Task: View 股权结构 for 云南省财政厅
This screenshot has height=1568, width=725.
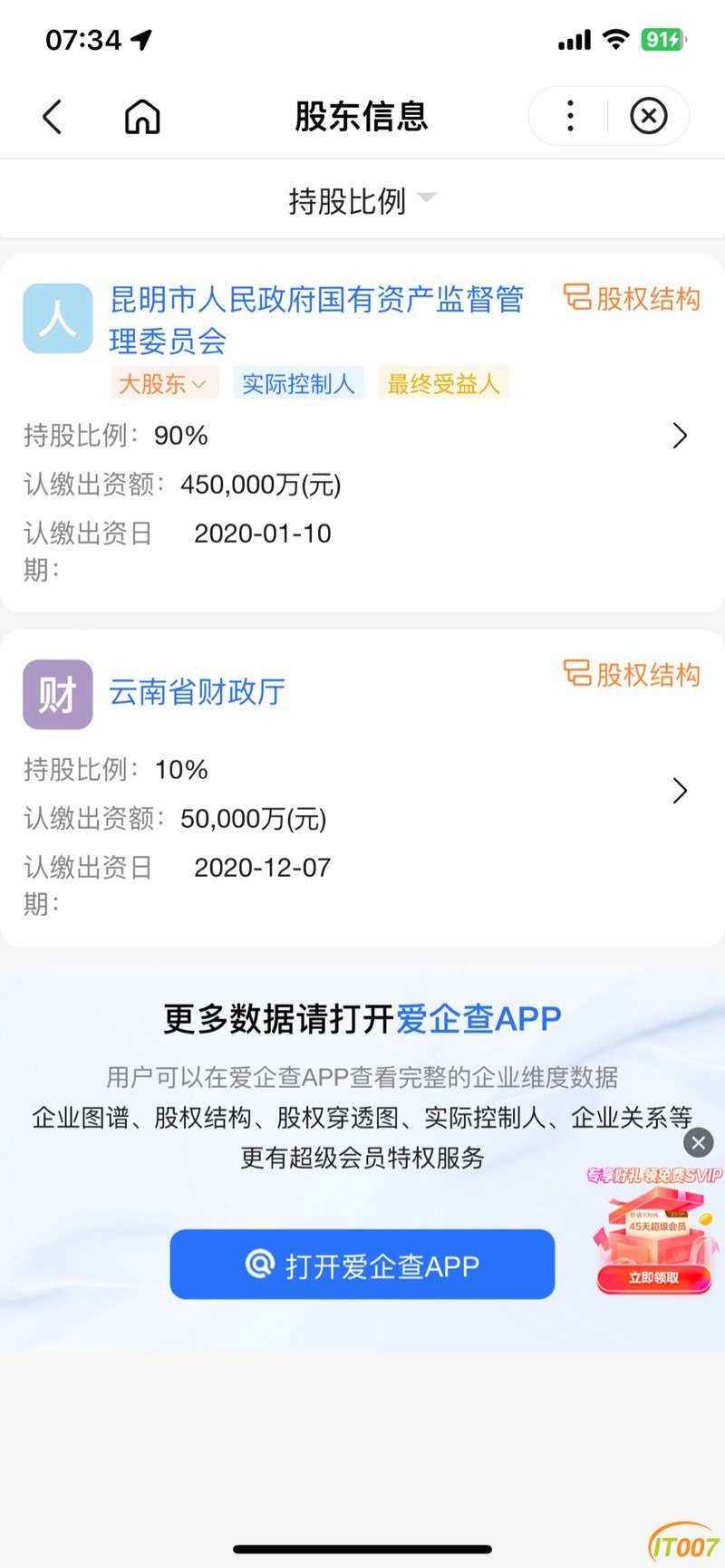Action: click(x=632, y=674)
